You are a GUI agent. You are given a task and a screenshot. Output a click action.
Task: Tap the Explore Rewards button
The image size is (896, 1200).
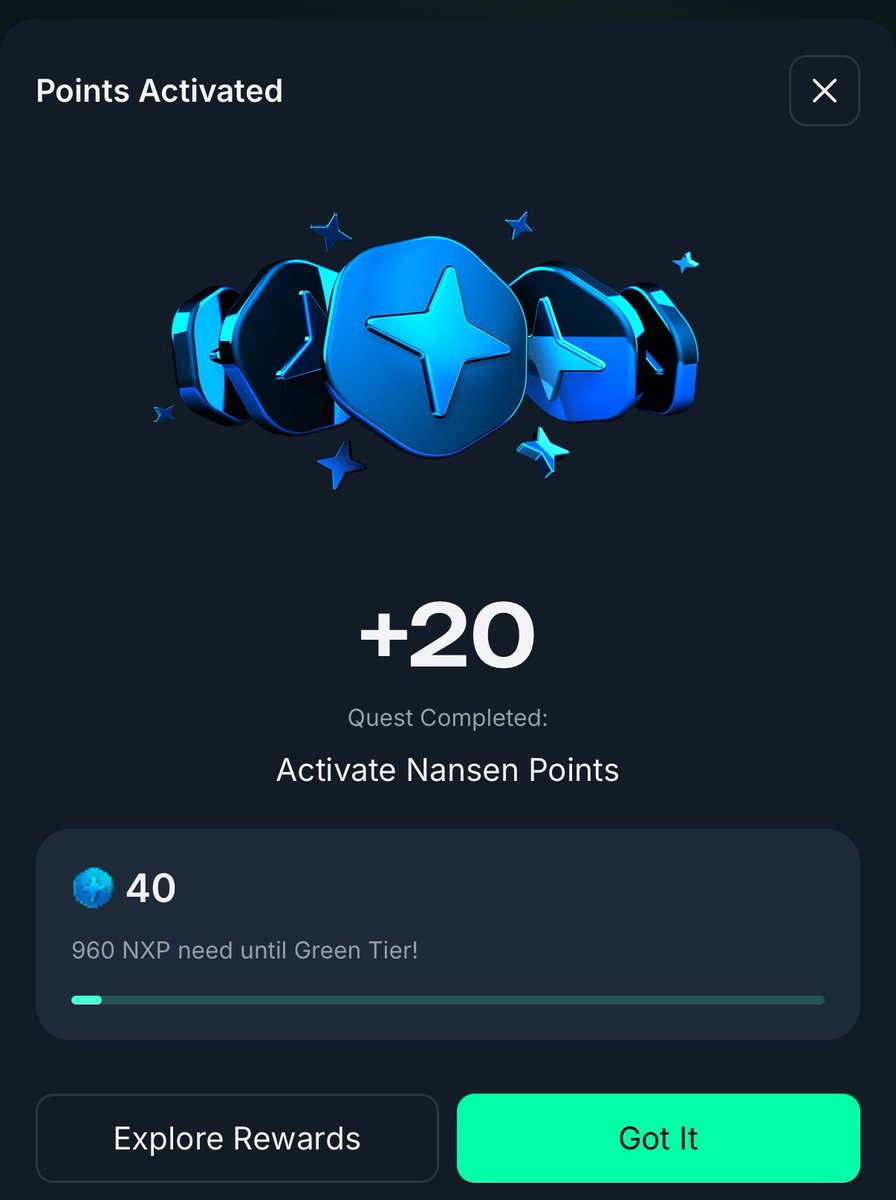click(237, 1138)
